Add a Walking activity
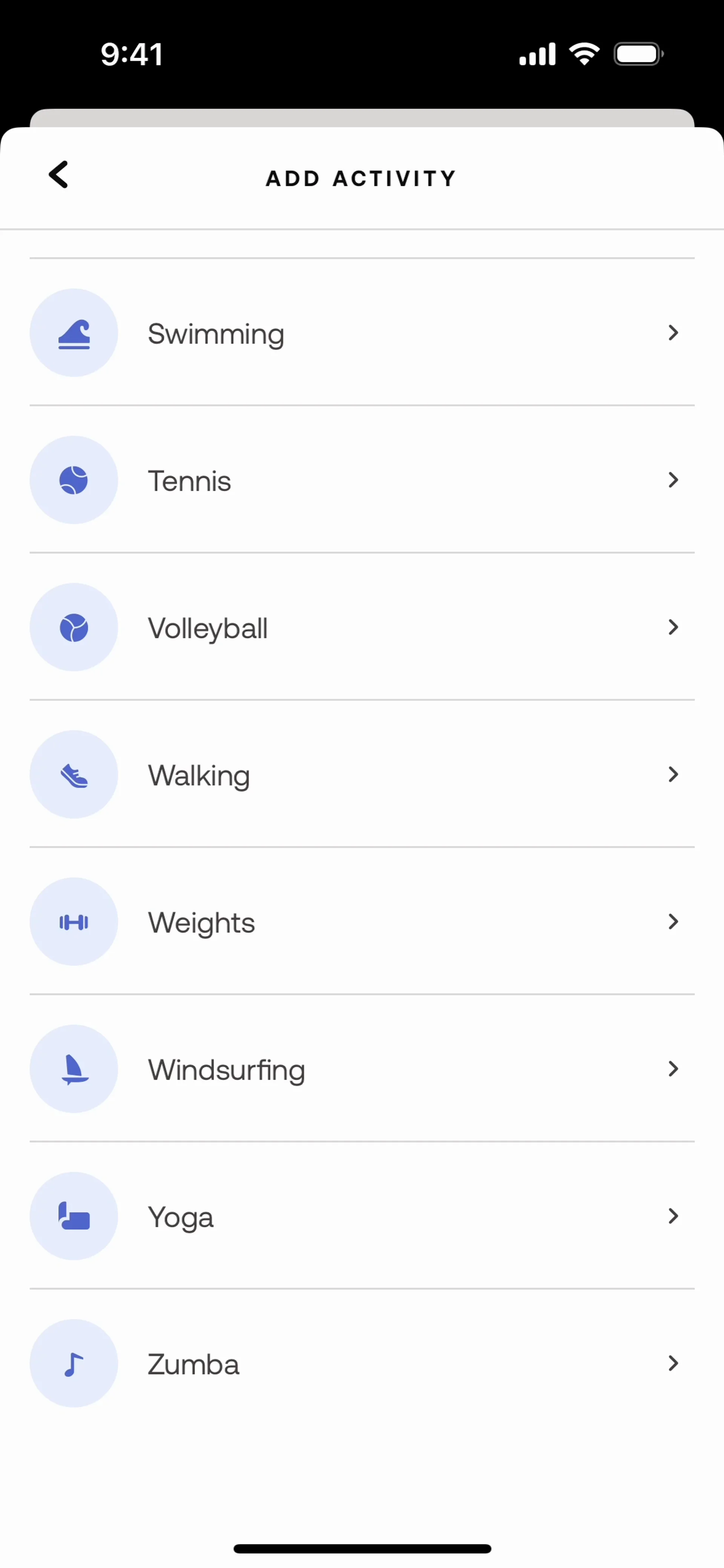724x1568 pixels. pyautogui.click(x=362, y=775)
